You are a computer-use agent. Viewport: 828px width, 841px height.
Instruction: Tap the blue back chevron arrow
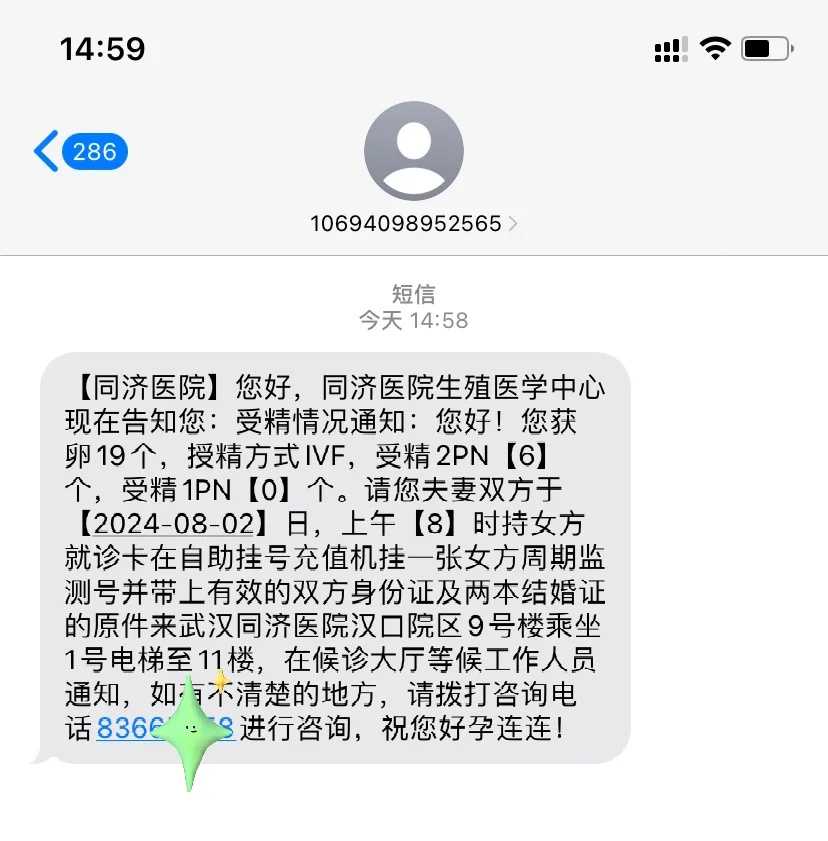(44, 150)
